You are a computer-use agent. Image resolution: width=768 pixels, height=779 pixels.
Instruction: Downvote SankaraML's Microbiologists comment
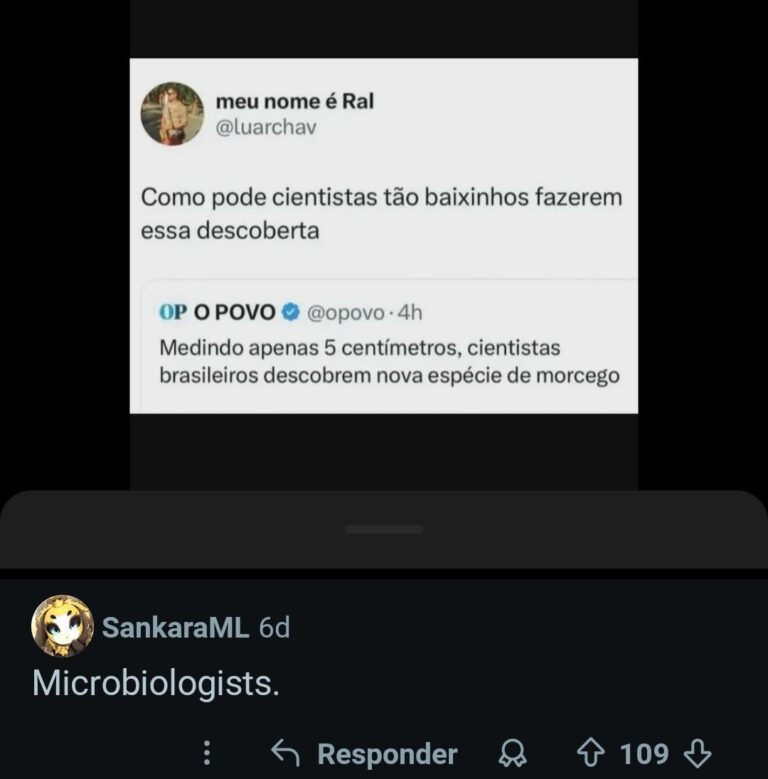tap(699, 752)
